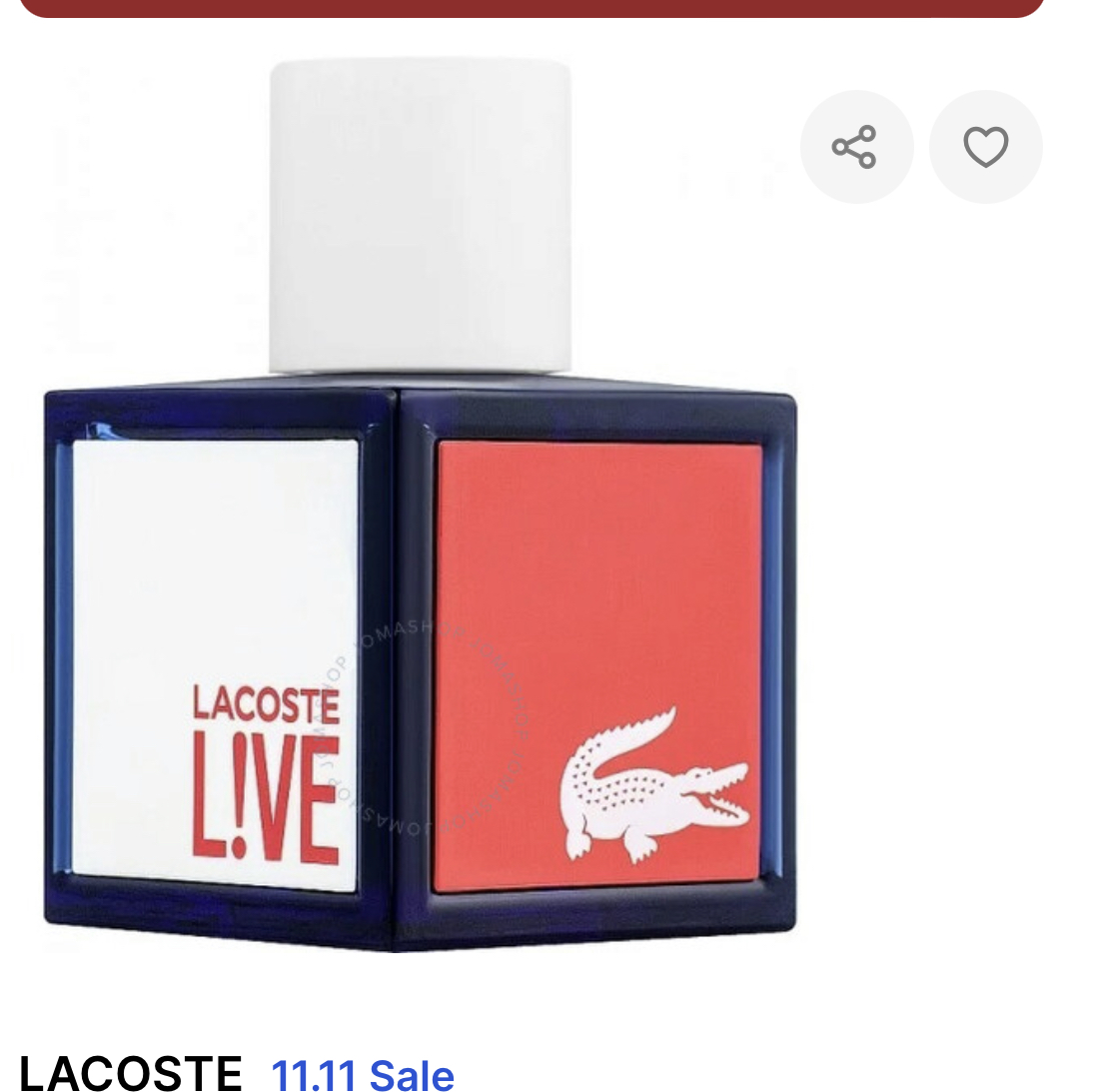
Task: Add the fragrance to wishlist with heart
Action: pos(985,147)
